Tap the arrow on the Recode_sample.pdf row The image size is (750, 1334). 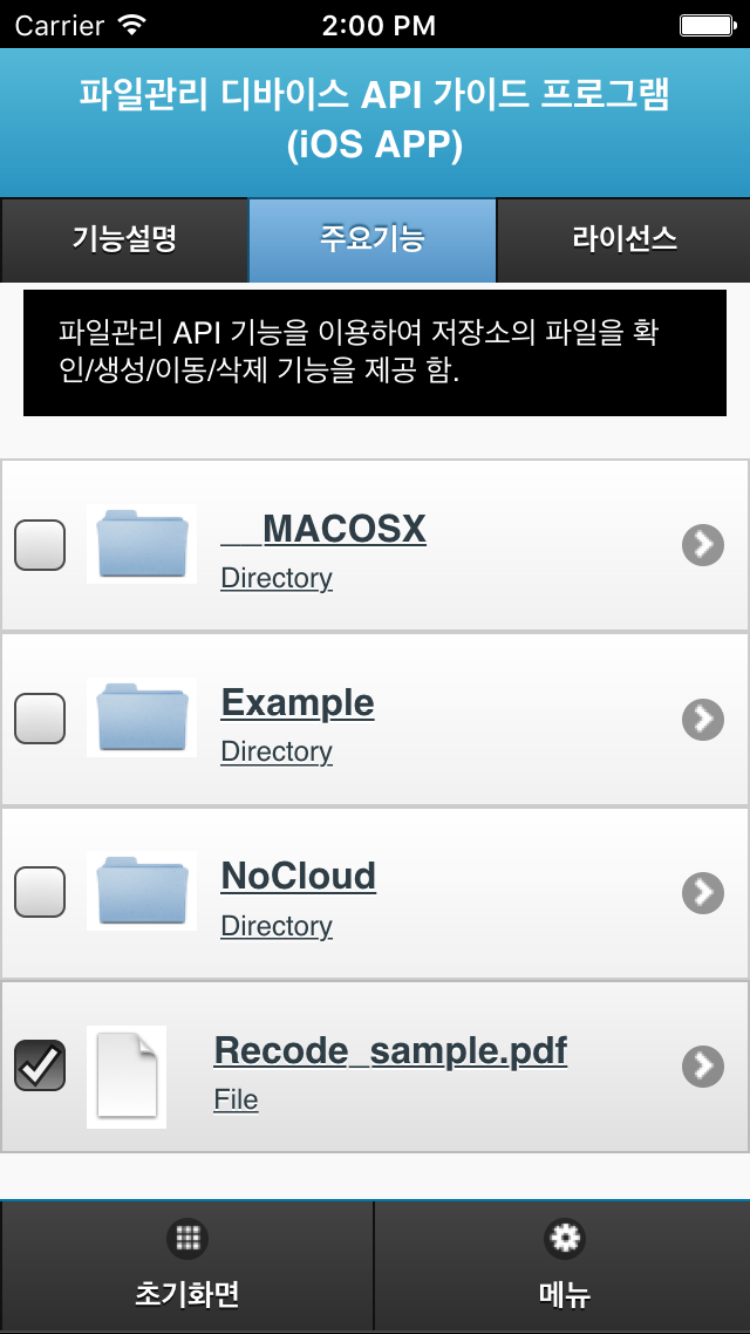pyautogui.click(x=703, y=1066)
